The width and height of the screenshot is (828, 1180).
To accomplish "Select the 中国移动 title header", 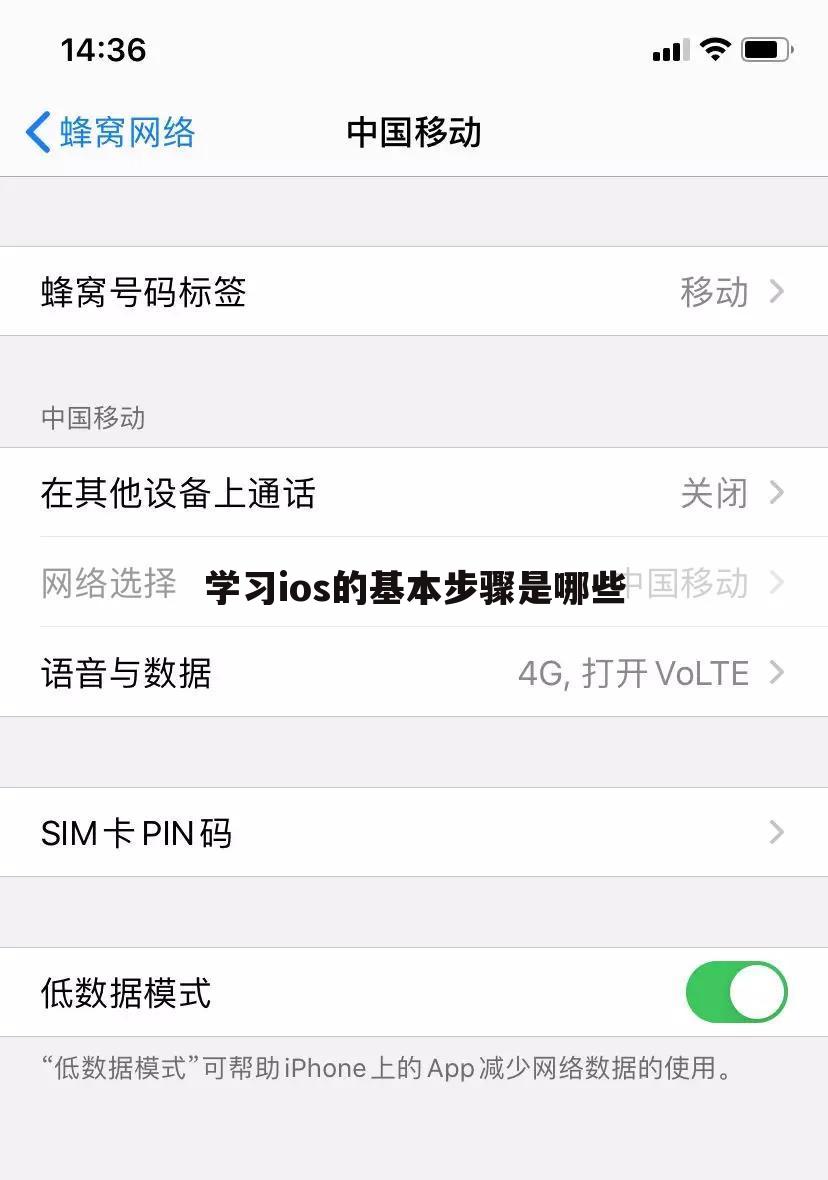I will click(x=414, y=132).
